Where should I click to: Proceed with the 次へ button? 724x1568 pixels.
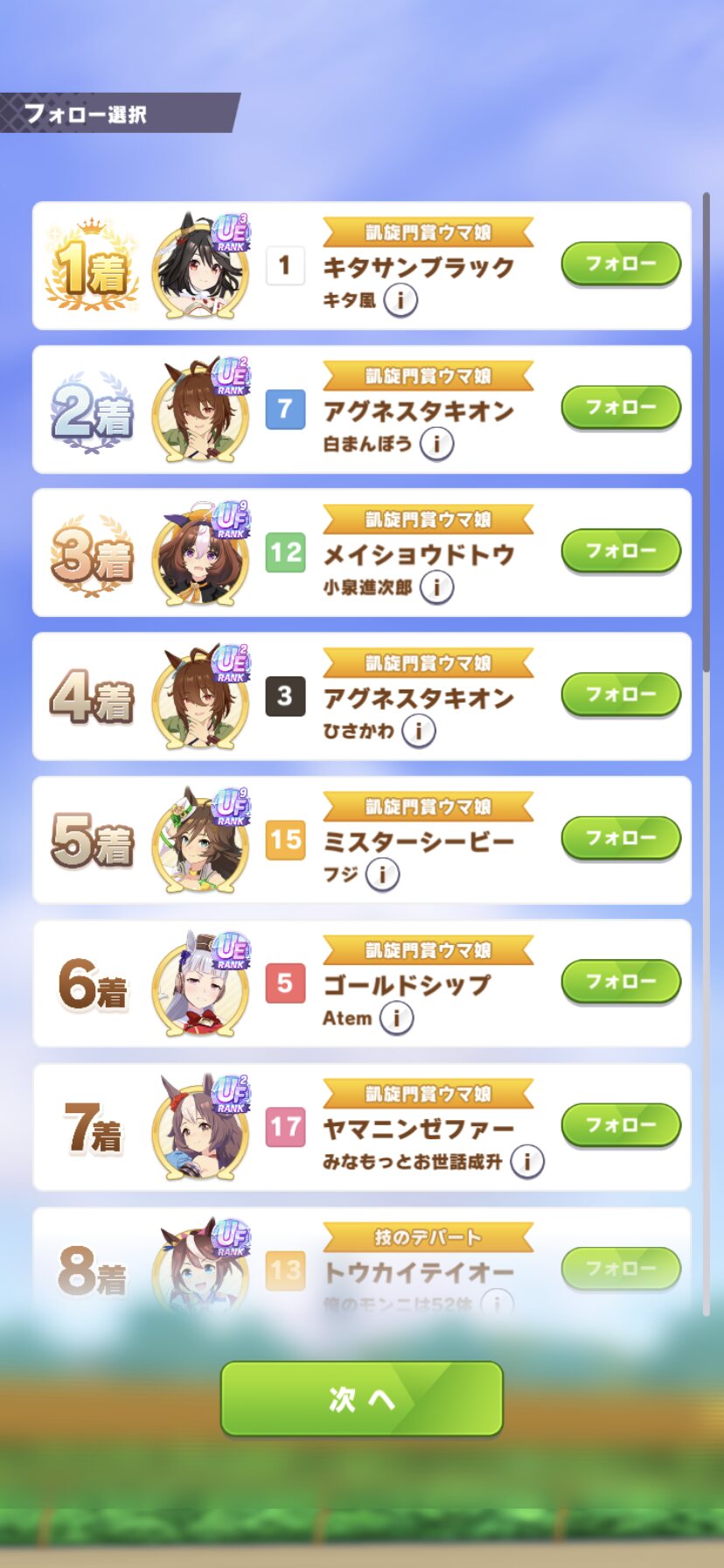(361, 1398)
